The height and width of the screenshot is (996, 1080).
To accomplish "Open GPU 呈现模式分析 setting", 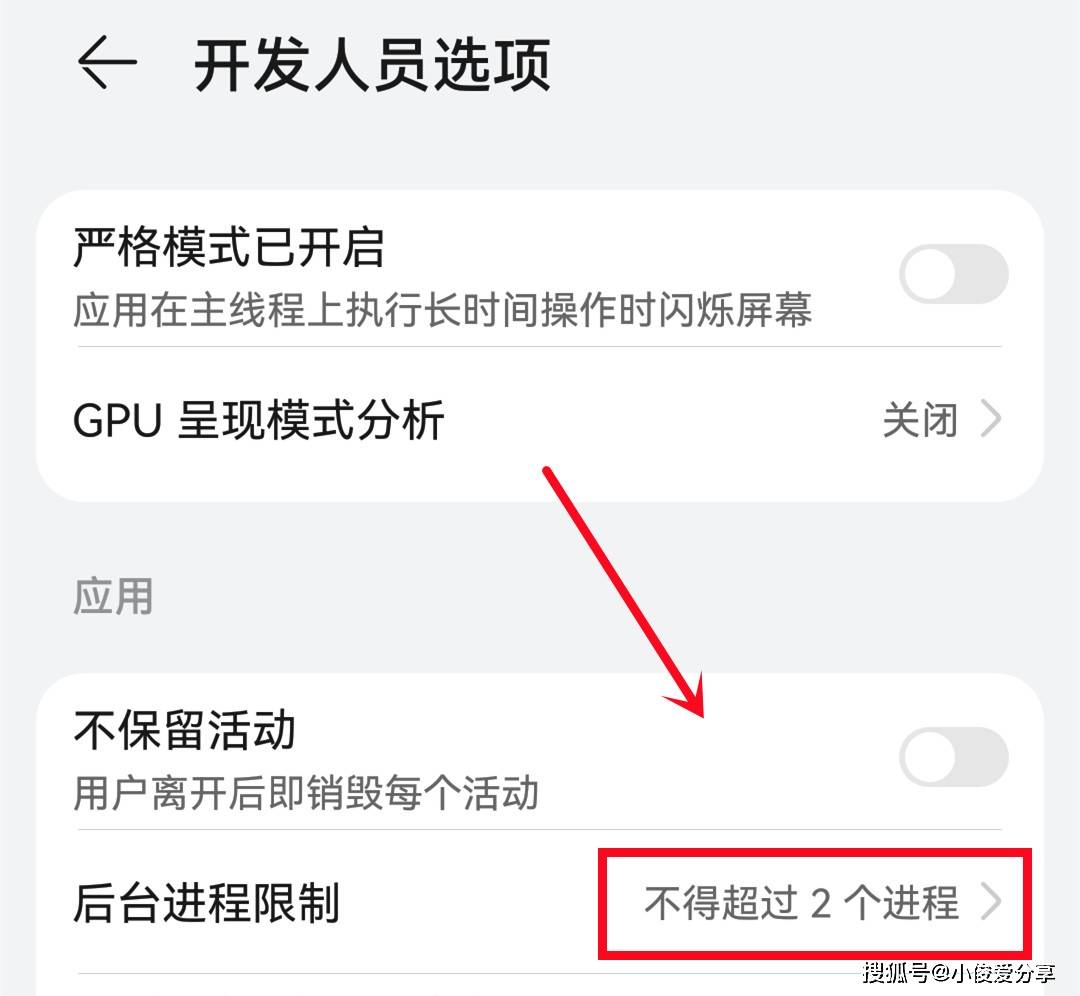I will click(x=538, y=421).
